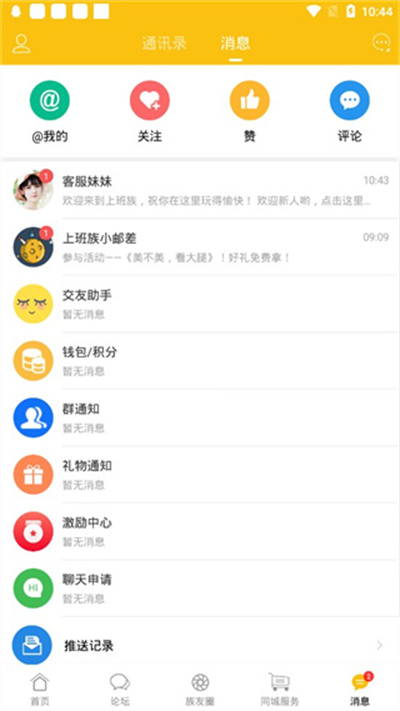The width and height of the screenshot is (400, 711).
Task: Check 评论 comment notifications
Action: pyautogui.click(x=350, y=112)
